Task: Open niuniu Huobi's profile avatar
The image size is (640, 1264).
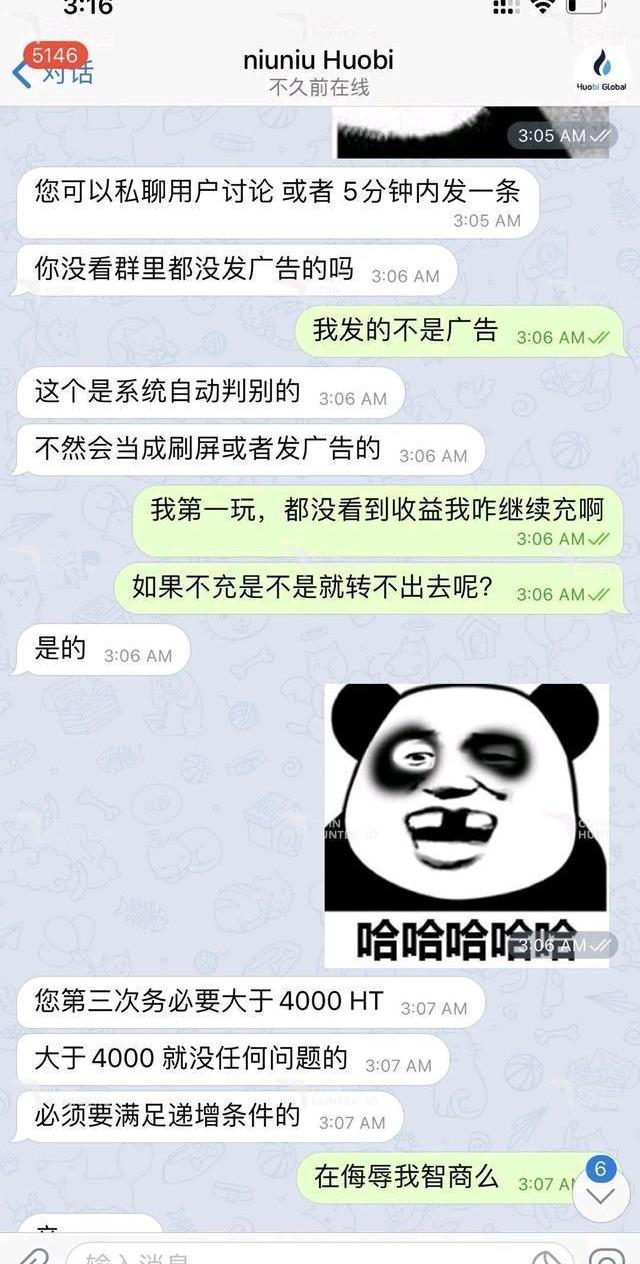Action: coord(601,70)
